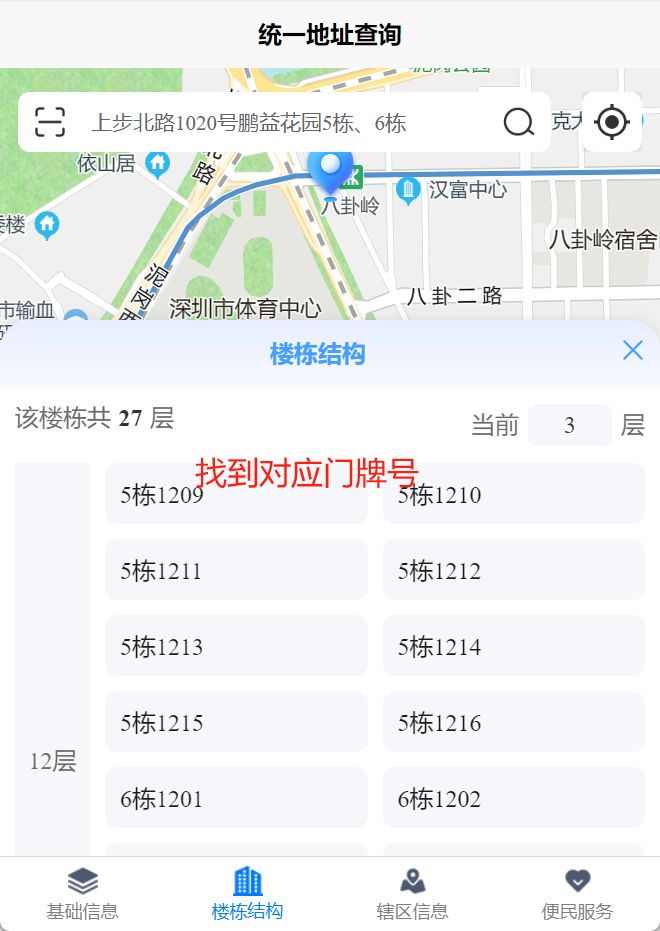The width and height of the screenshot is (660, 931).
Task: Tap the magnifier search icon
Action: [x=518, y=122]
